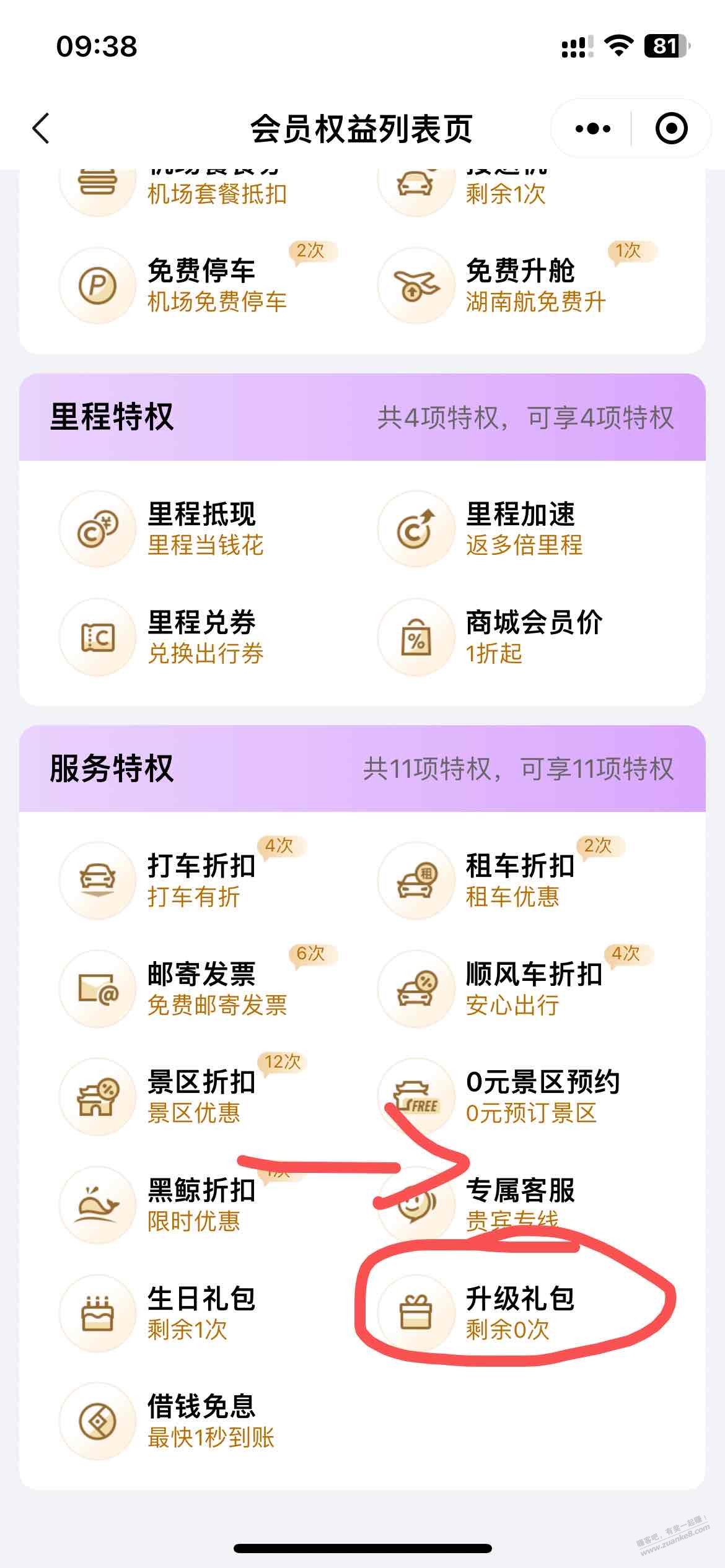Open the 升级礼包 upgrade gift pack

(477, 1313)
